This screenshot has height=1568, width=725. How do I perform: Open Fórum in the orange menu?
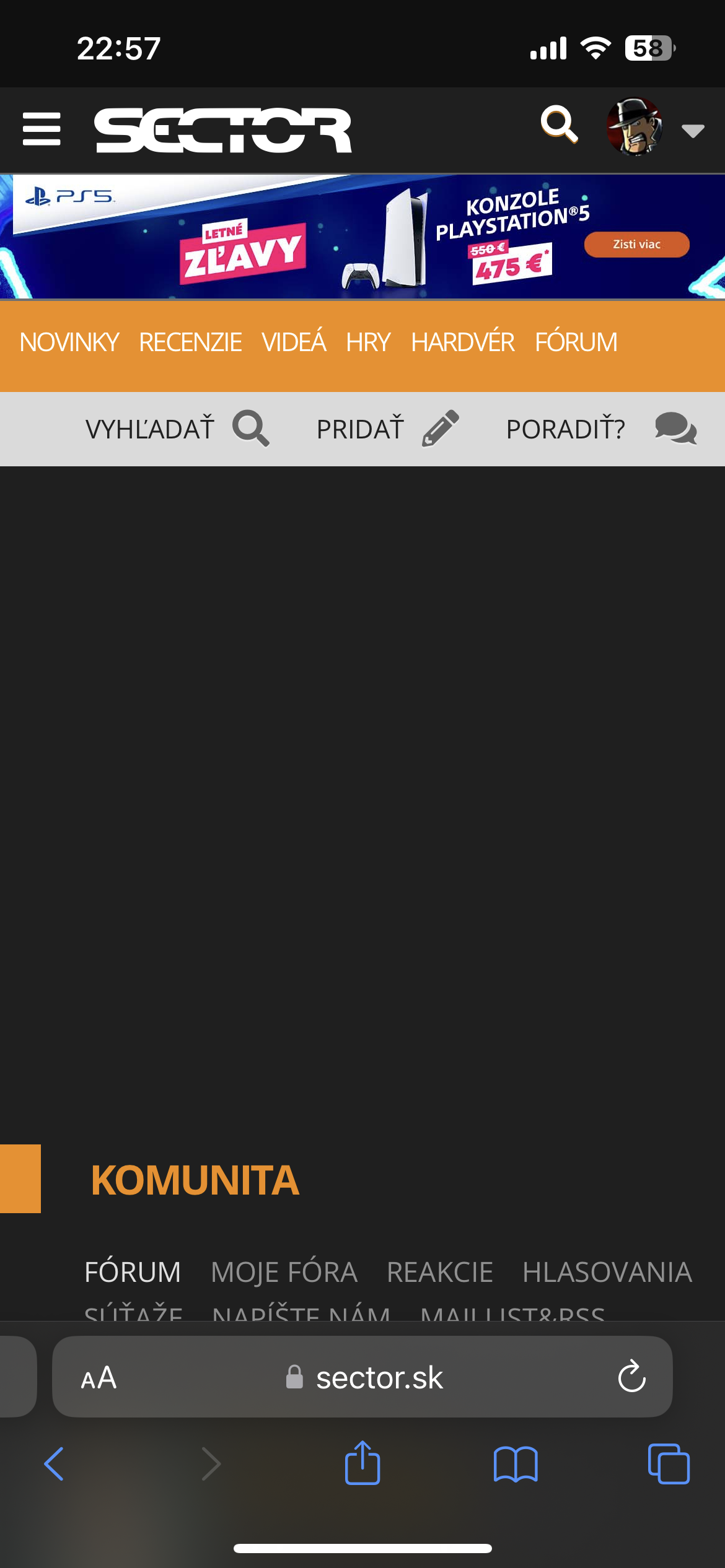coord(576,342)
